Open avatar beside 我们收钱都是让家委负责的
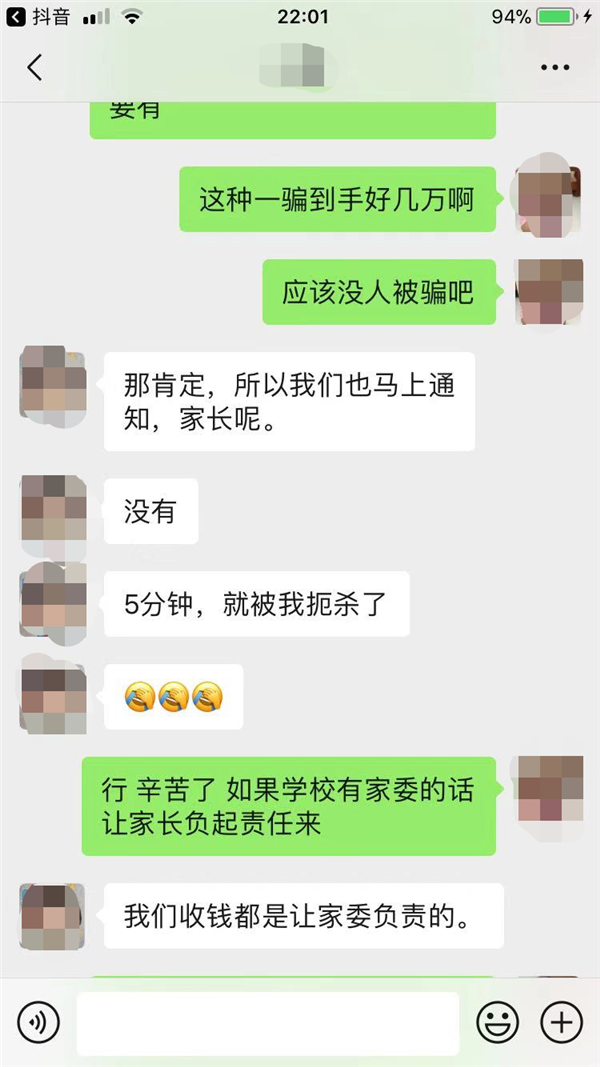The height and width of the screenshot is (1067, 600). [x=53, y=916]
